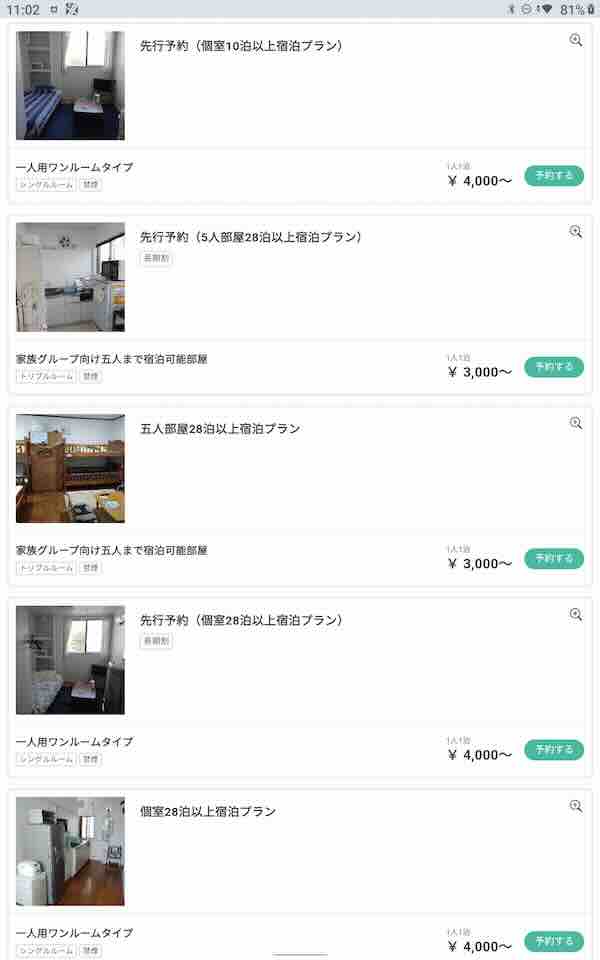The height and width of the screenshot is (960, 600).
Task: Open room photo of 先行予約（個室10泊以上宿泊プラン）
Action: click(x=70, y=86)
